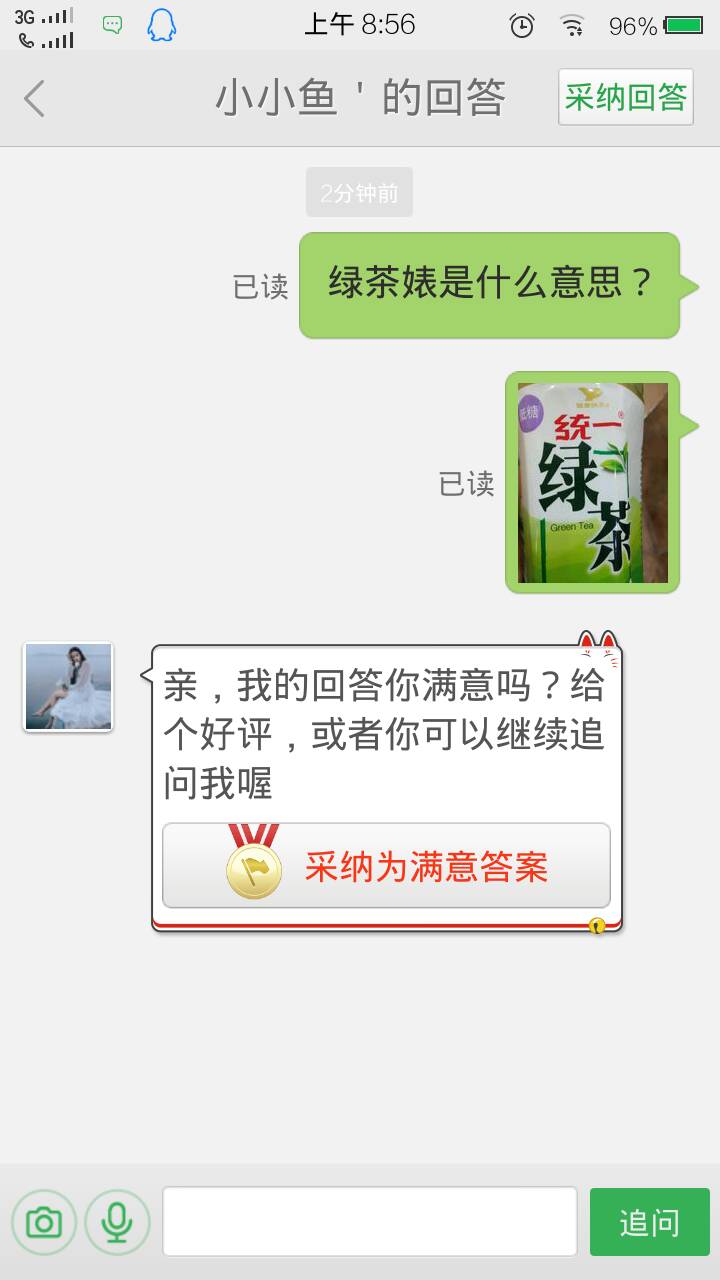Open the camera to attach a photo

point(43,1222)
